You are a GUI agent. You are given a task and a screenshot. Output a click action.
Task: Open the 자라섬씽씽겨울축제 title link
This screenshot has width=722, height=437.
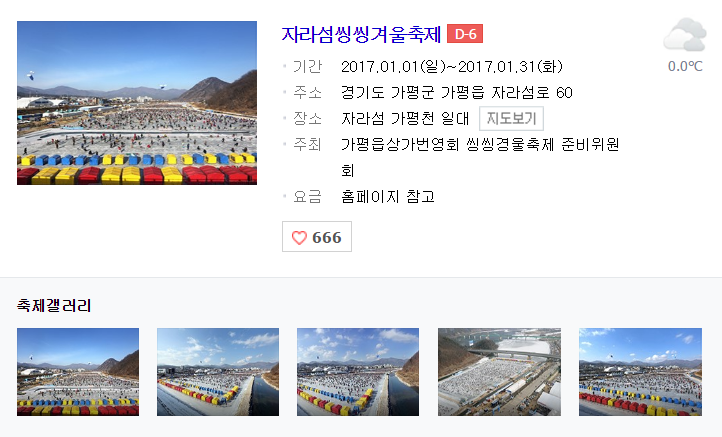pos(361,34)
